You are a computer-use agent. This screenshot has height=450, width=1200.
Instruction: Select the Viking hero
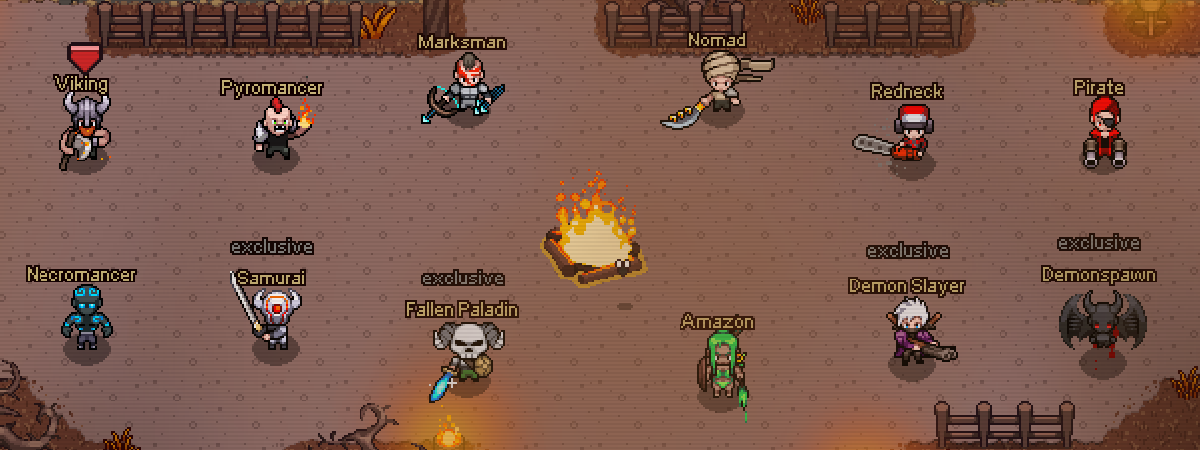point(86,128)
